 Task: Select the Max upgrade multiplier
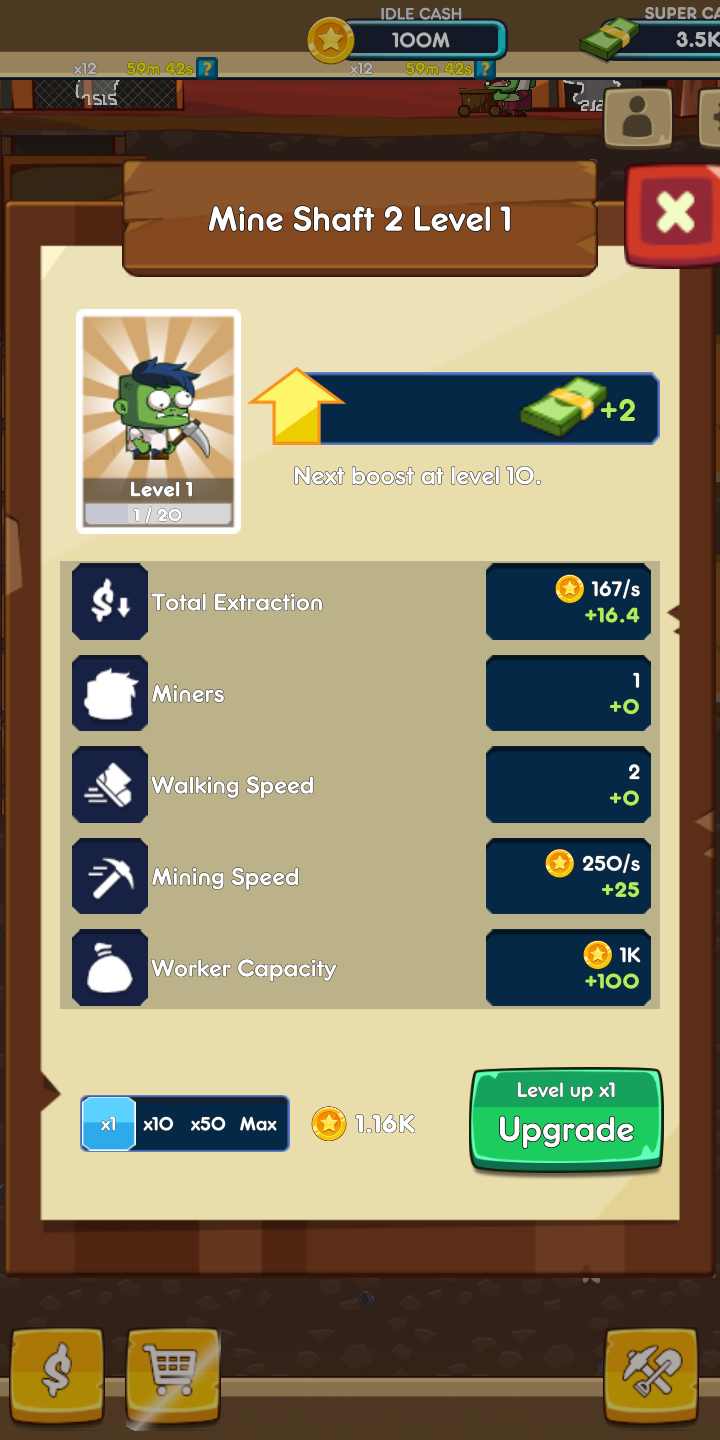pyautogui.click(x=258, y=1124)
